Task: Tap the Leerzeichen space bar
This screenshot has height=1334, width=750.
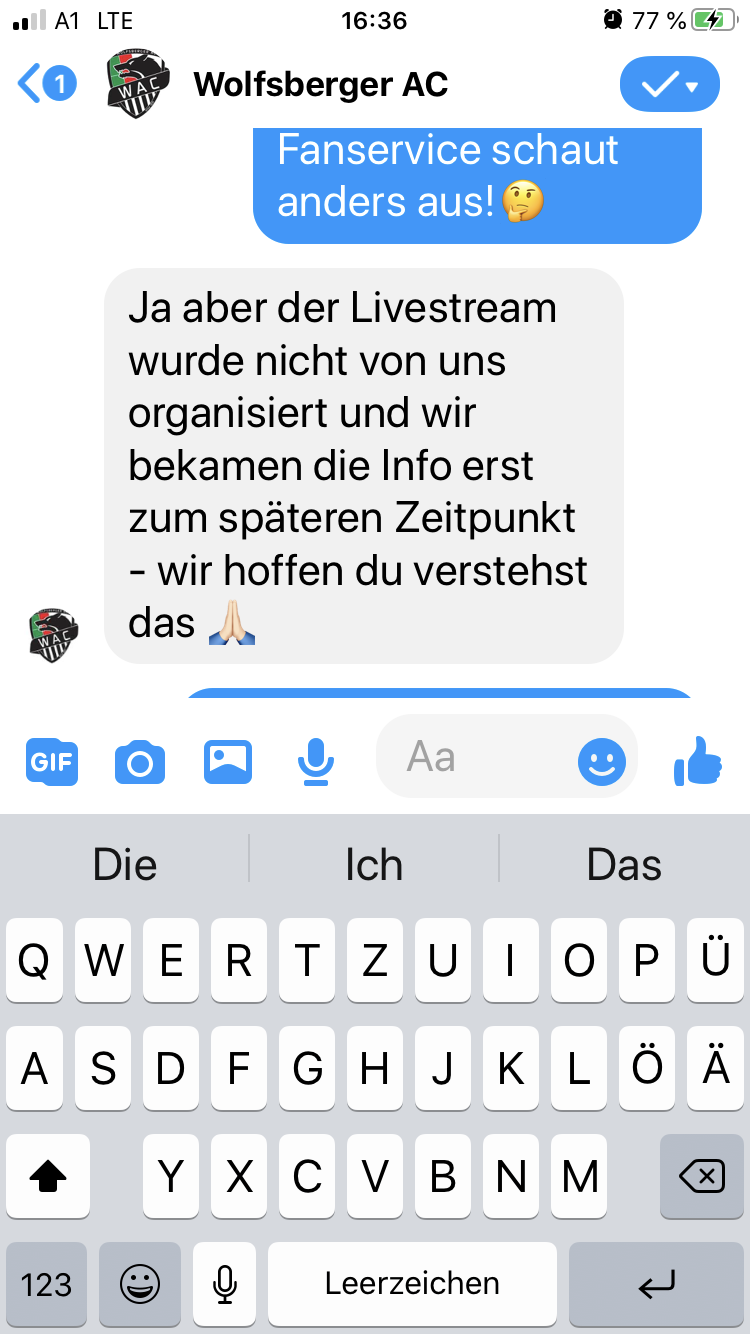Action: coord(412,1284)
